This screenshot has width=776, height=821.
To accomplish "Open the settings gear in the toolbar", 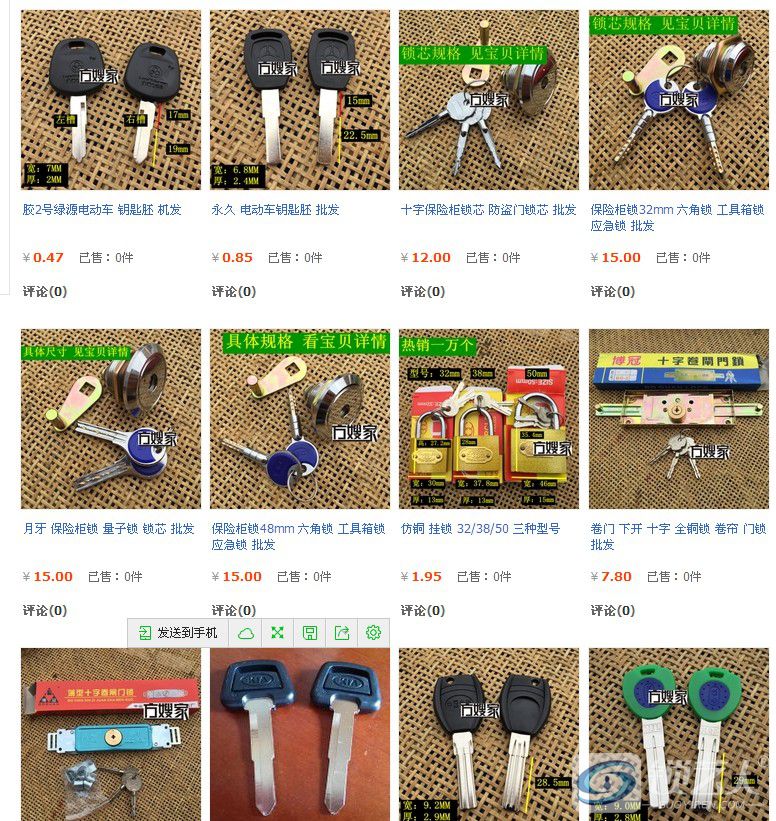I will (373, 633).
